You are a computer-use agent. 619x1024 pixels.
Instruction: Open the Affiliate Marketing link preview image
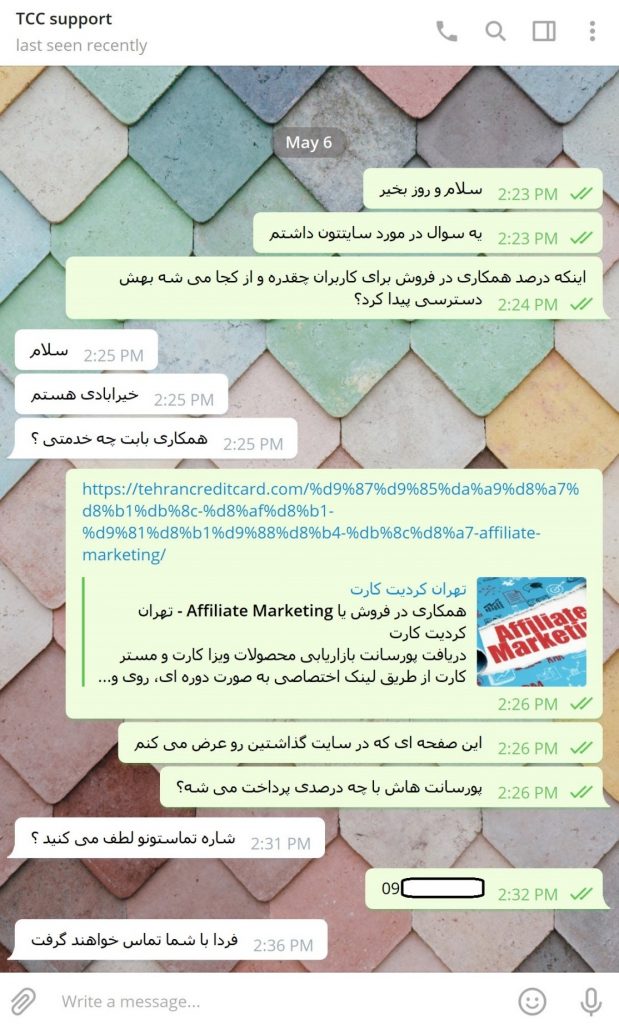click(x=531, y=631)
